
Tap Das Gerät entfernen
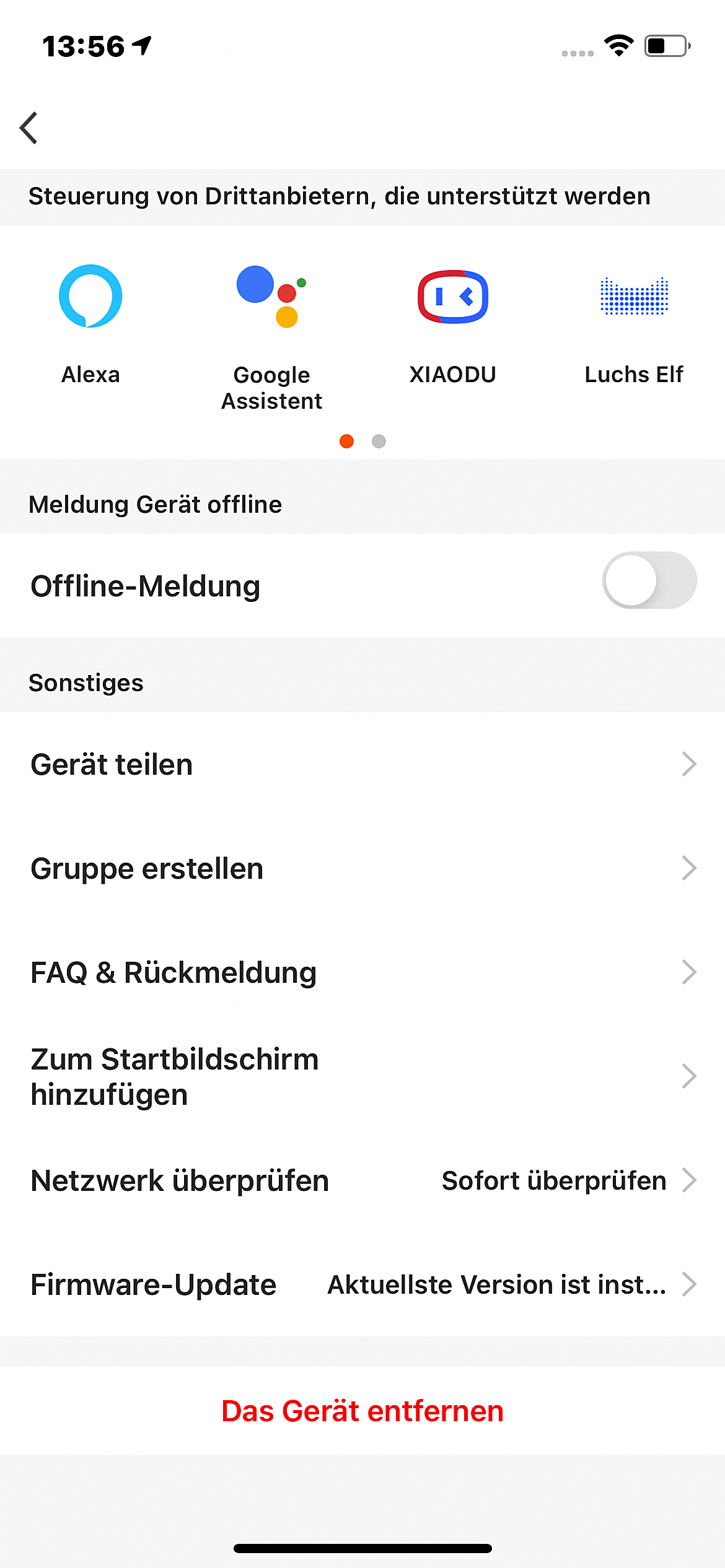pos(362,1411)
